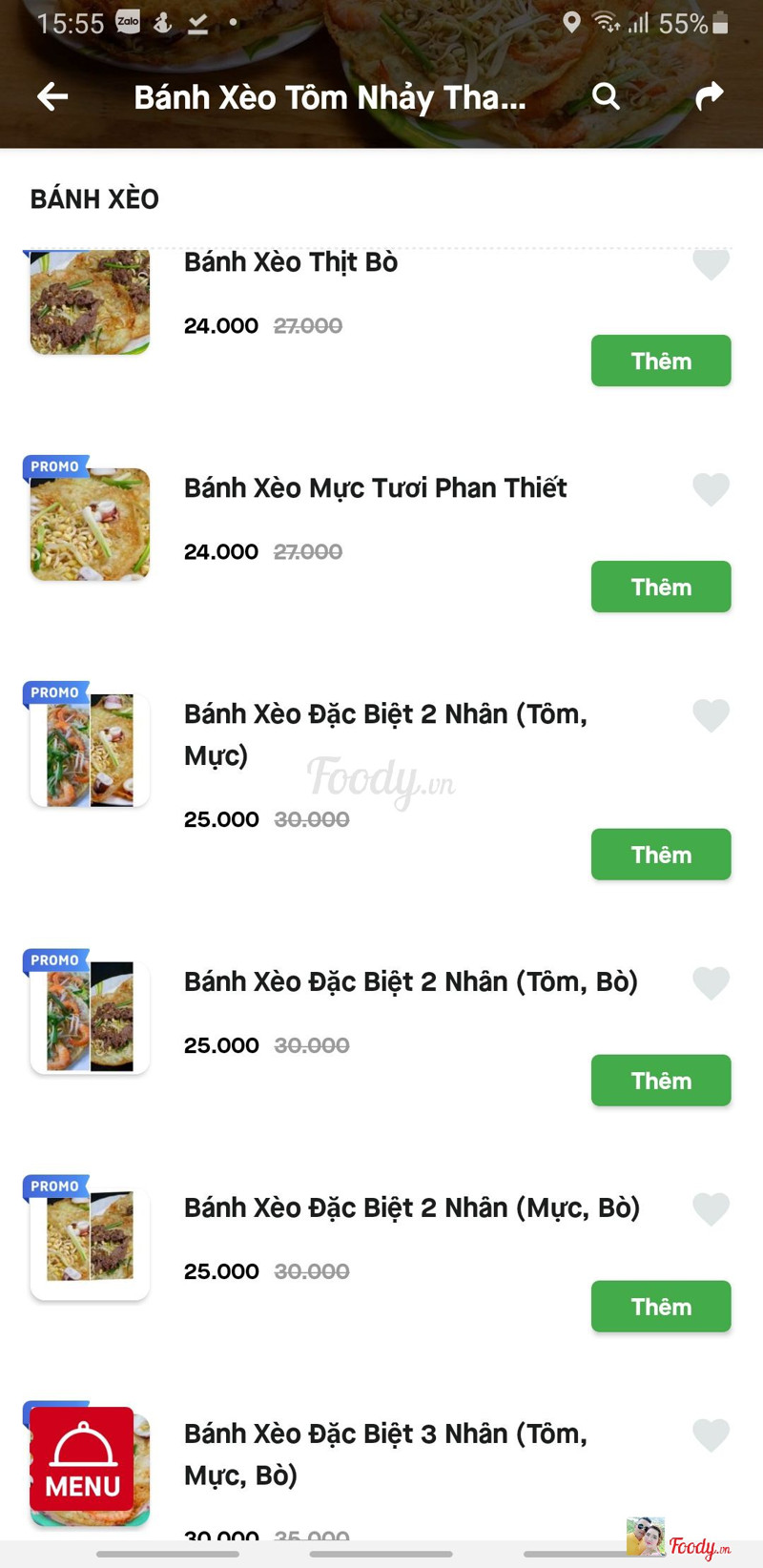The height and width of the screenshot is (1568, 763).
Task: Favorite the 3 Nhân special pancake
Action: coord(711,1435)
